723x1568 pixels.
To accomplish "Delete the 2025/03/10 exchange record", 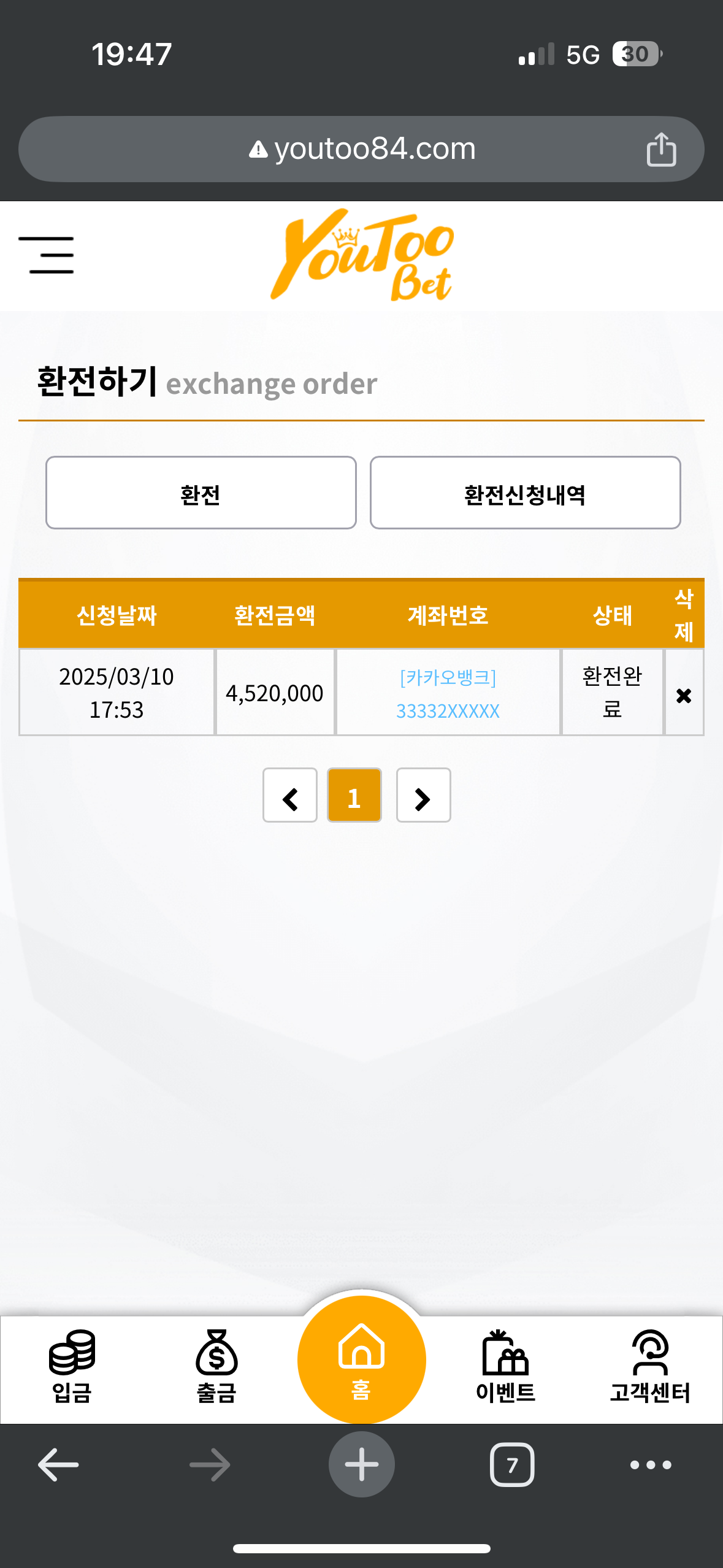I will (684, 696).
